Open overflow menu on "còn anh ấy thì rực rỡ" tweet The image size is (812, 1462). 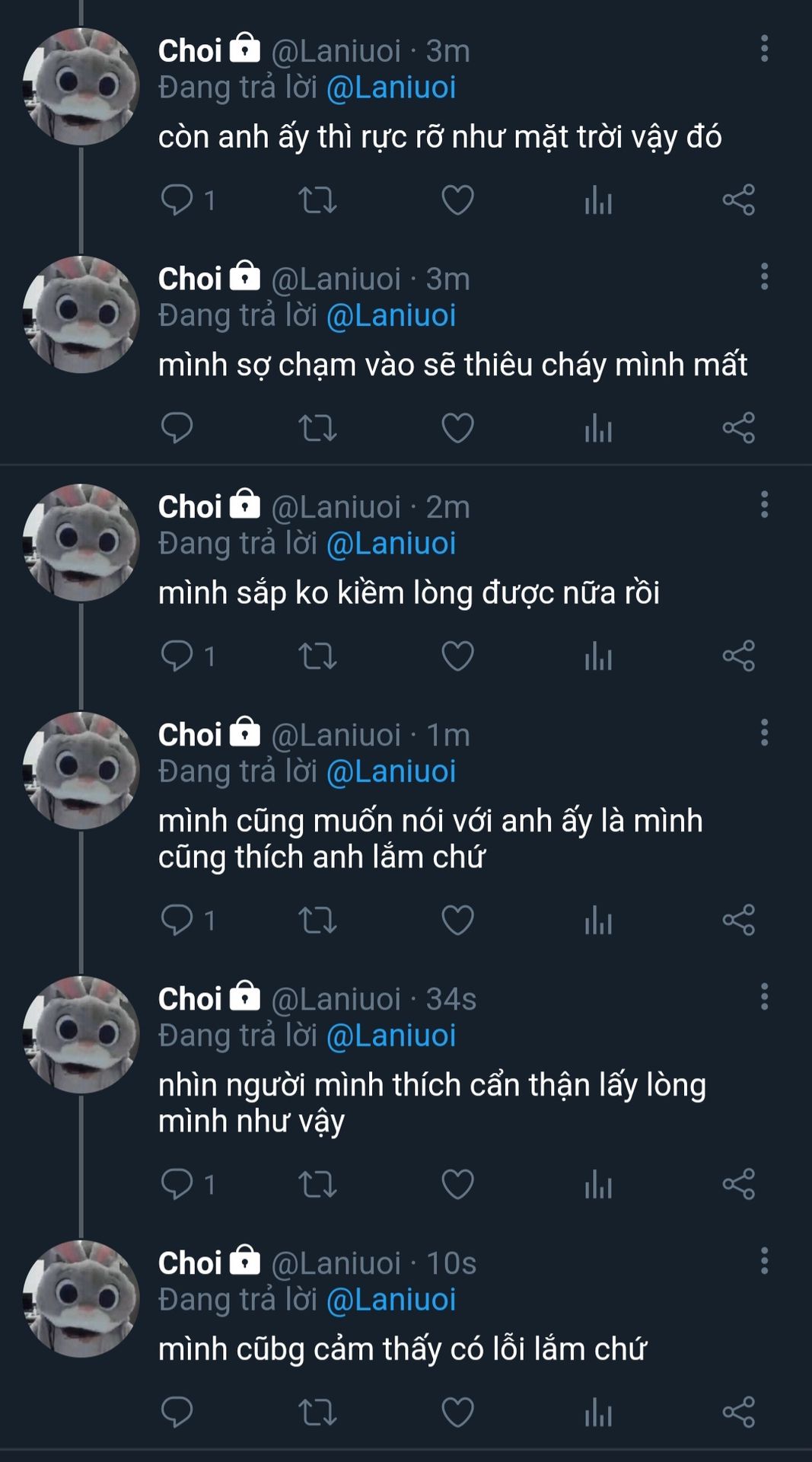764,49
